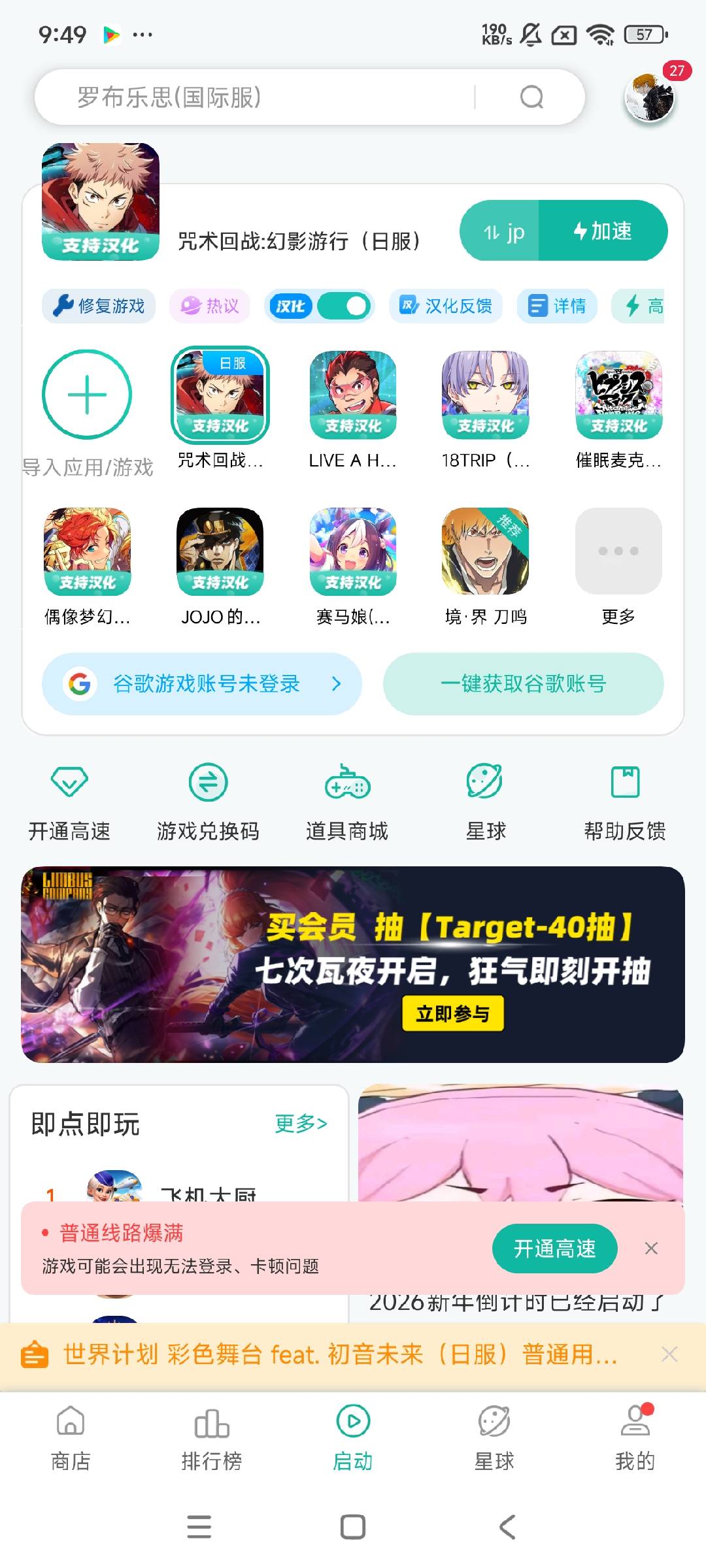Open 更多 games tile
The image size is (706, 1568).
point(618,552)
